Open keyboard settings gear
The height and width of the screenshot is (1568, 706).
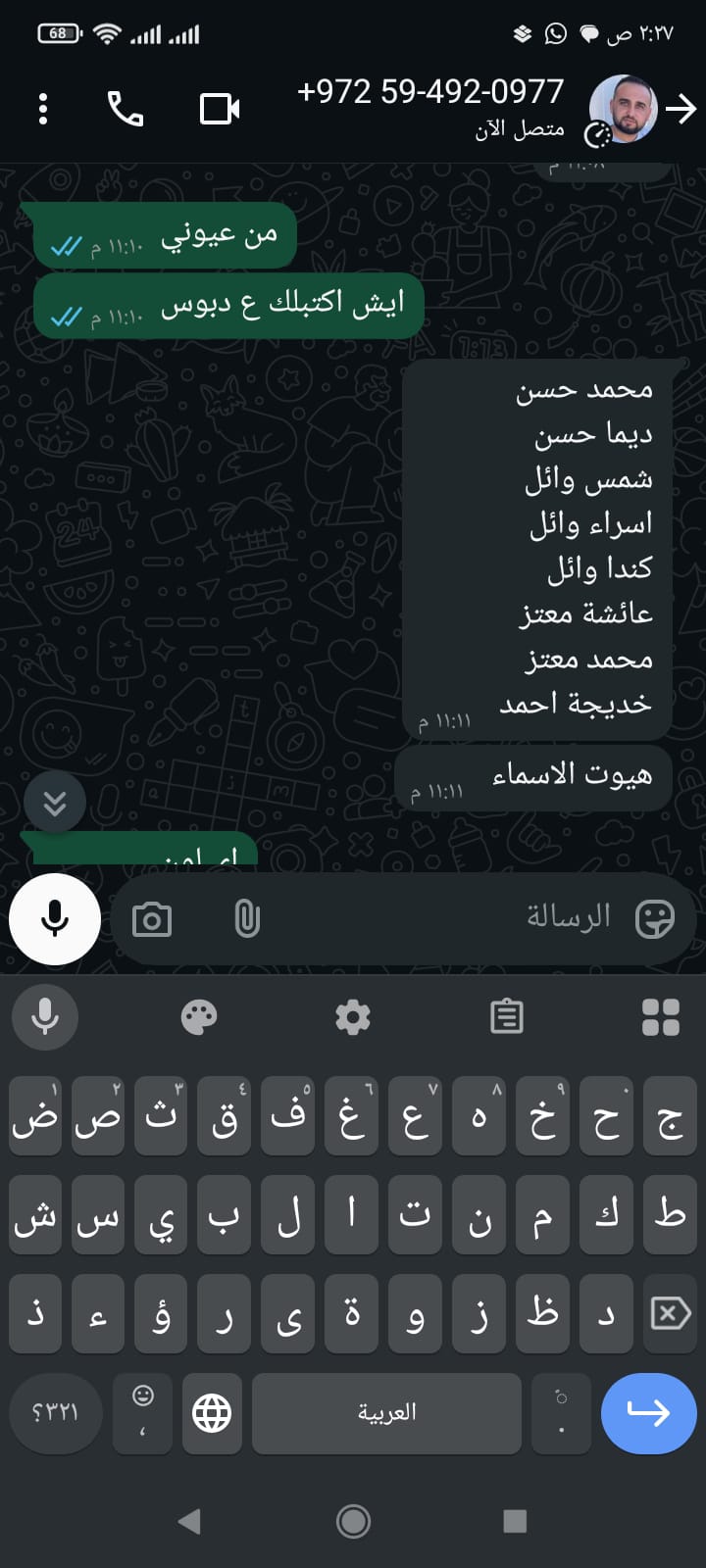point(353,1016)
